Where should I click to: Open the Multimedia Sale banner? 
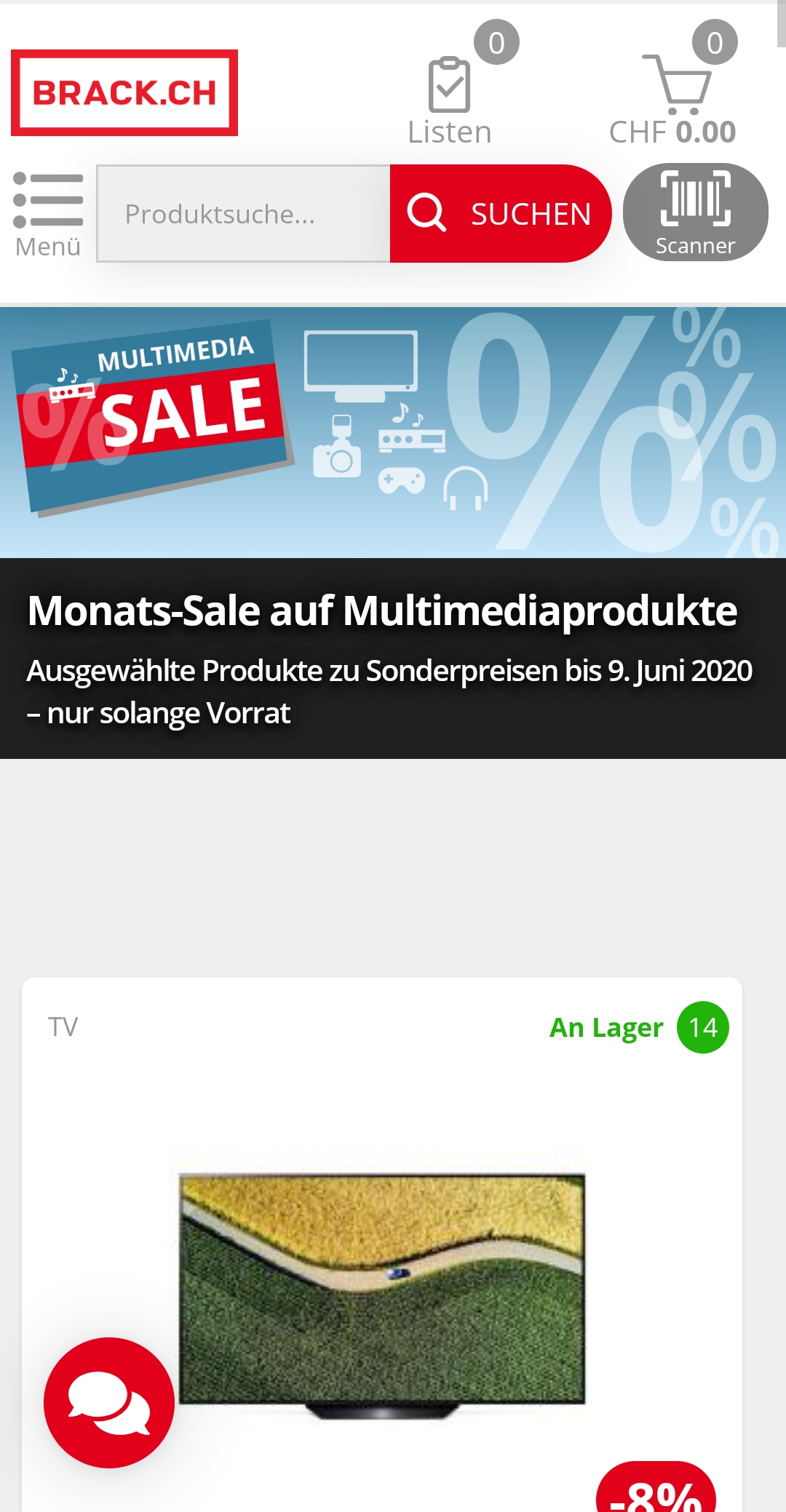393,433
